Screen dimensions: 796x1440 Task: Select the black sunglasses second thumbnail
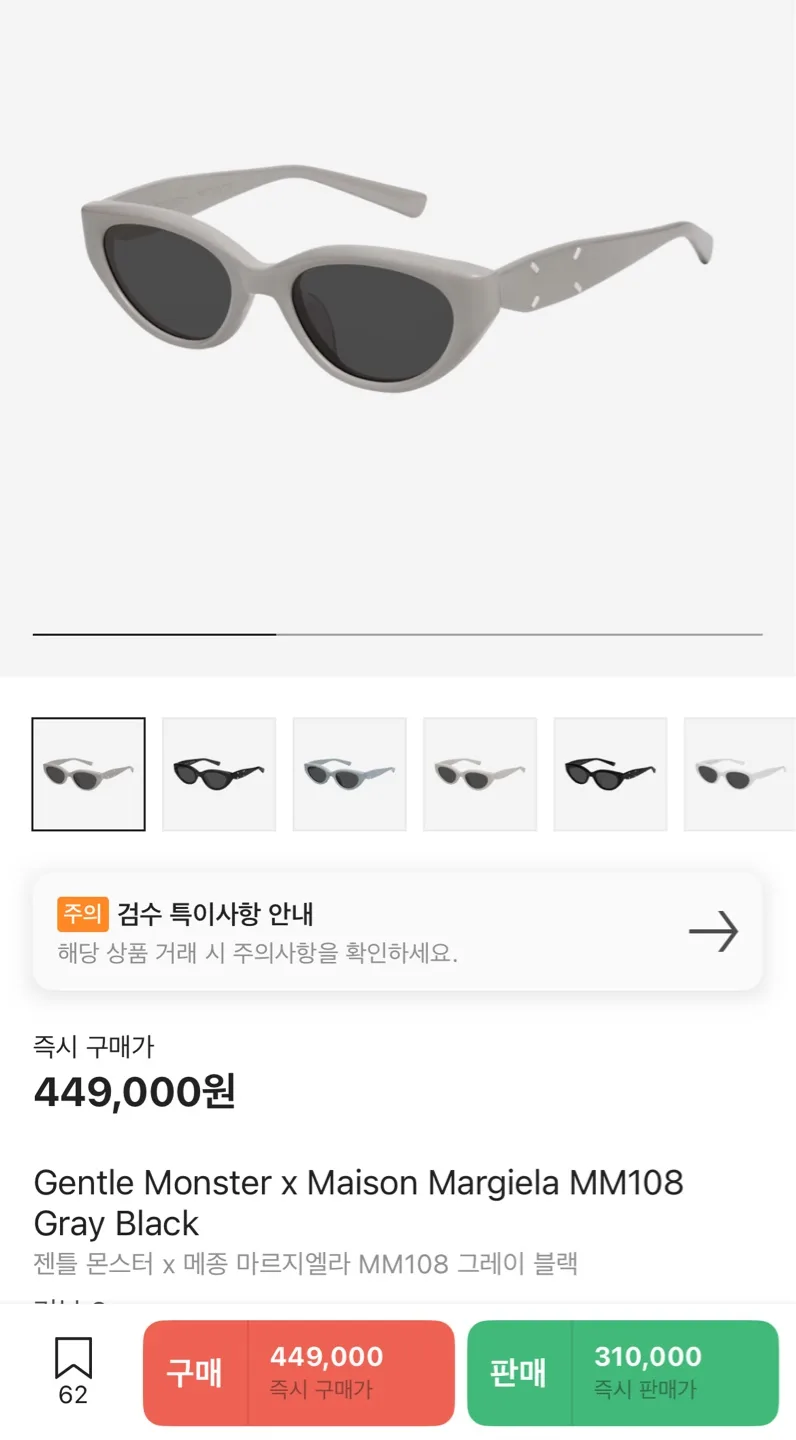click(219, 773)
